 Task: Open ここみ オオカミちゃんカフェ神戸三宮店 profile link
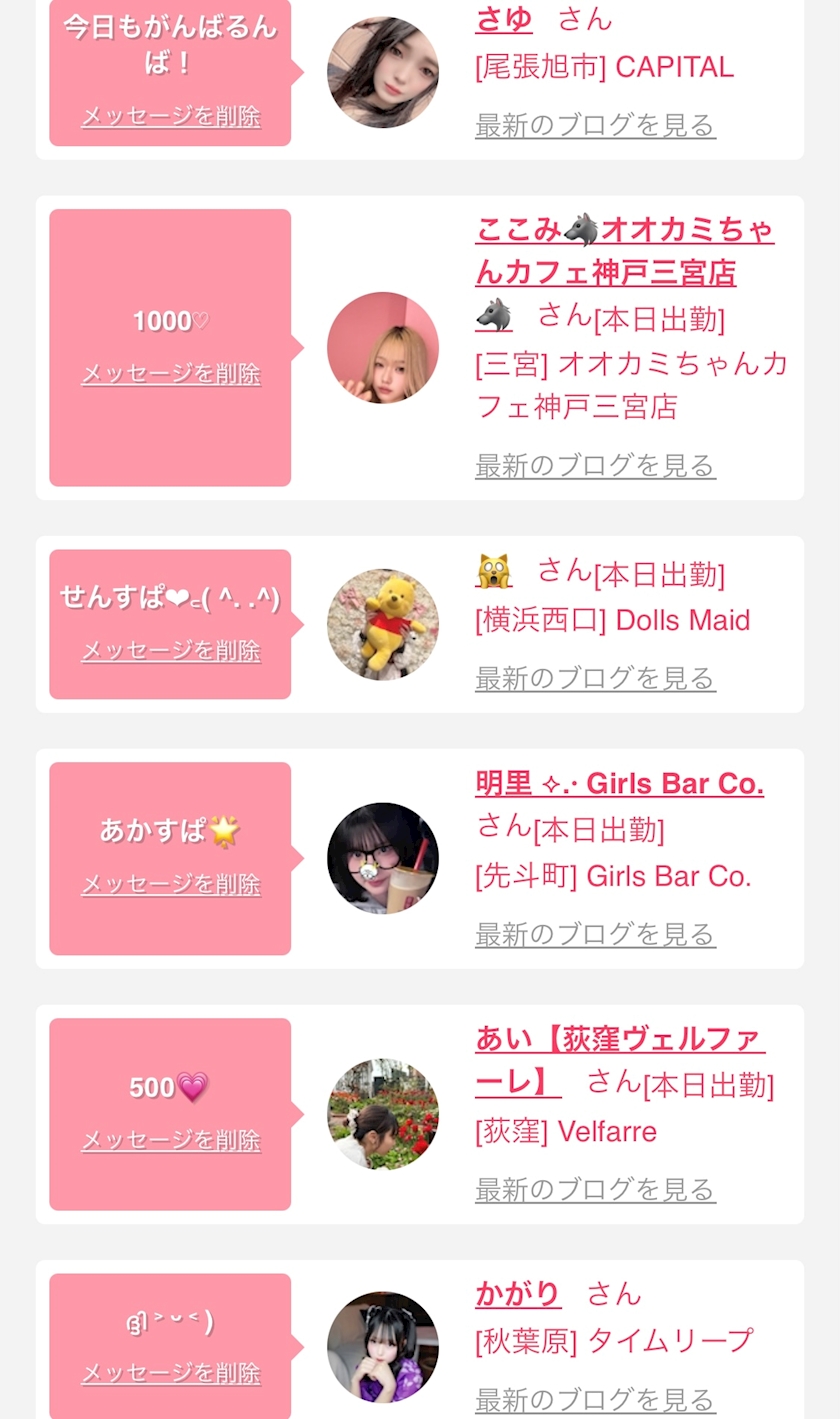pyautogui.click(x=624, y=271)
